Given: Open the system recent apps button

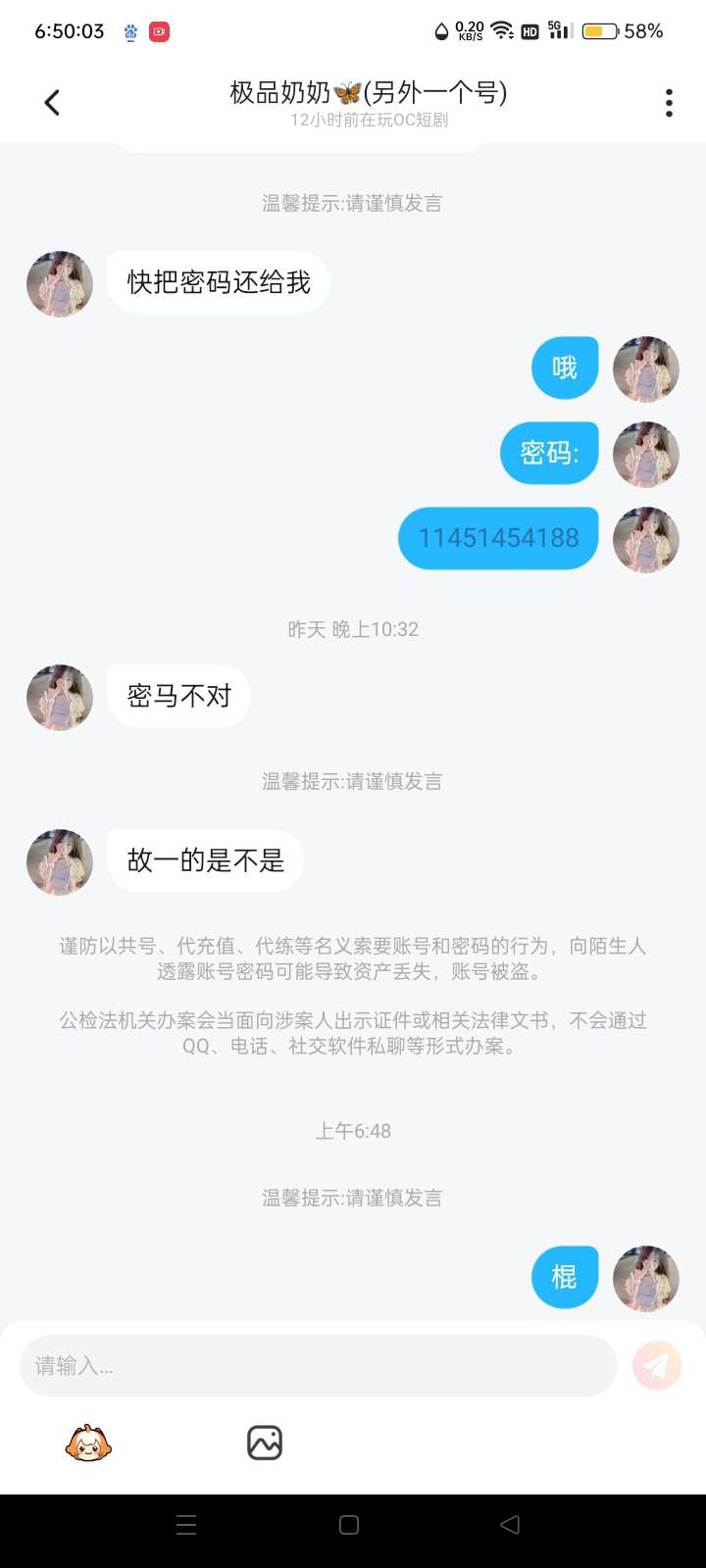Looking at the screenshot, I should 186,1525.
